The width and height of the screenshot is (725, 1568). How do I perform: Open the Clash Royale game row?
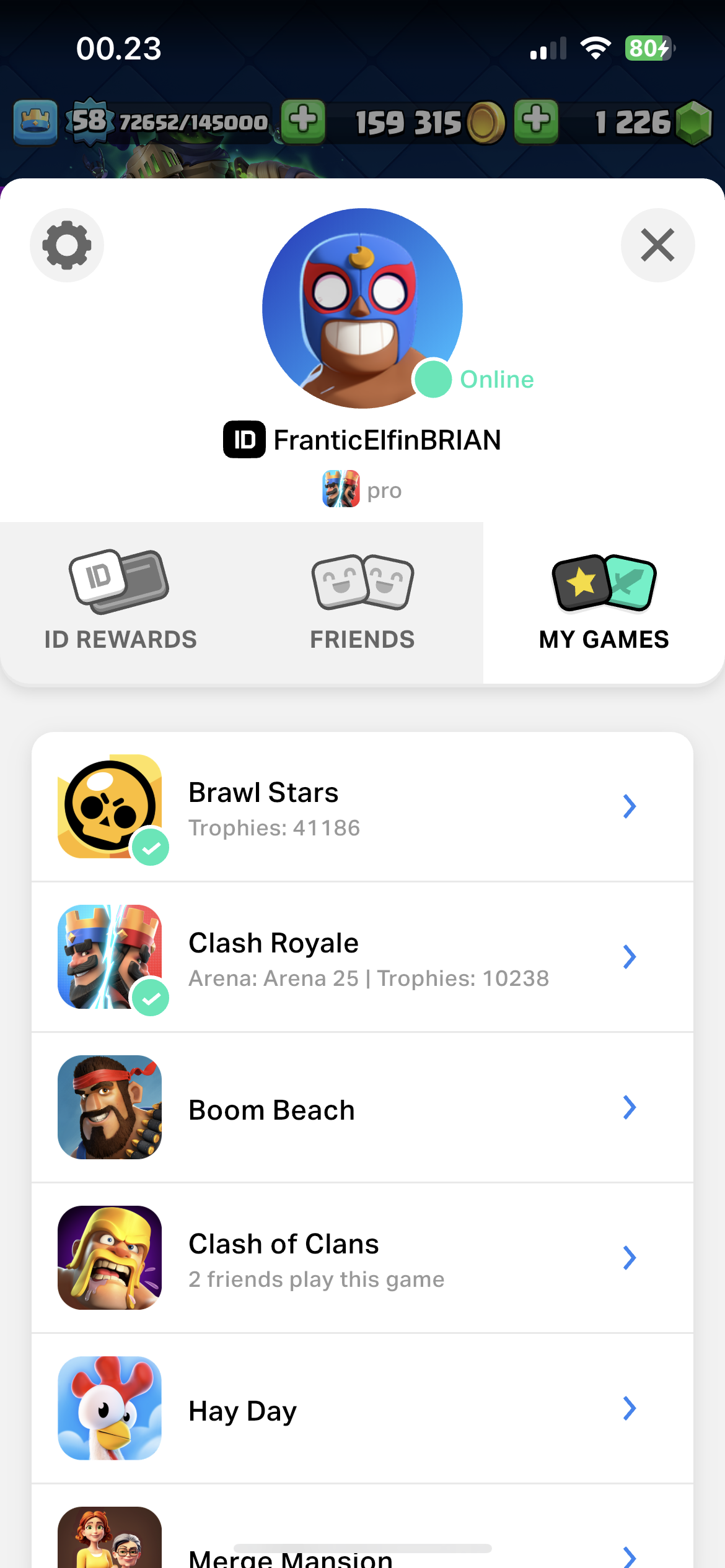coord(362,957)
